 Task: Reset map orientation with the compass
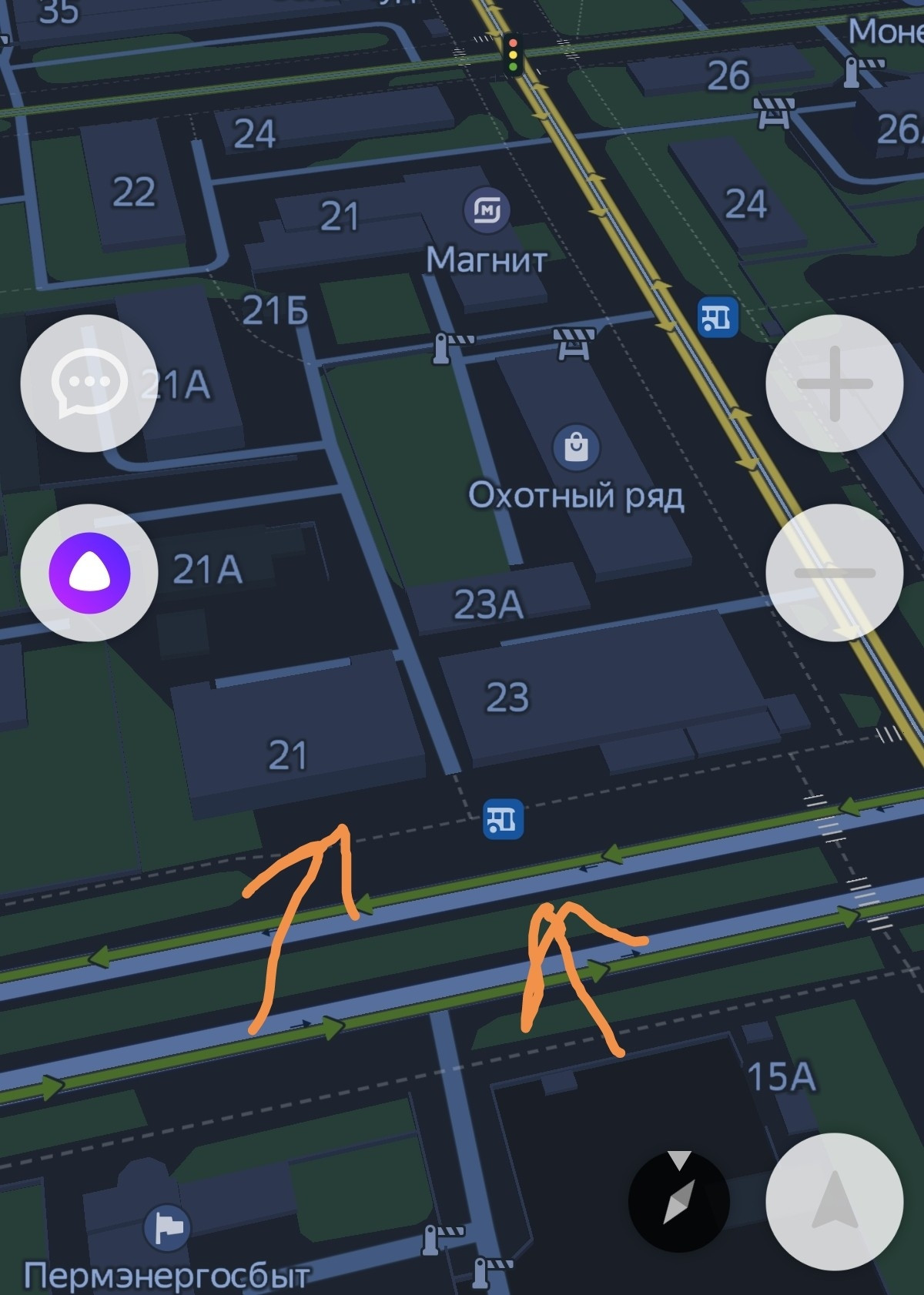tap(678, 1200)
